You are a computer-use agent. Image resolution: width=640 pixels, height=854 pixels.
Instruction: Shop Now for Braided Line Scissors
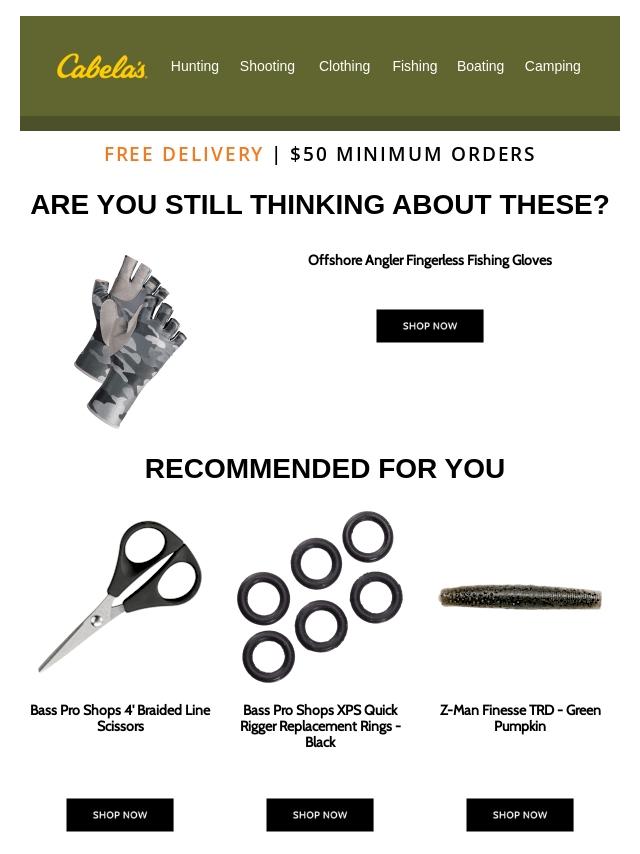point(120,815)
